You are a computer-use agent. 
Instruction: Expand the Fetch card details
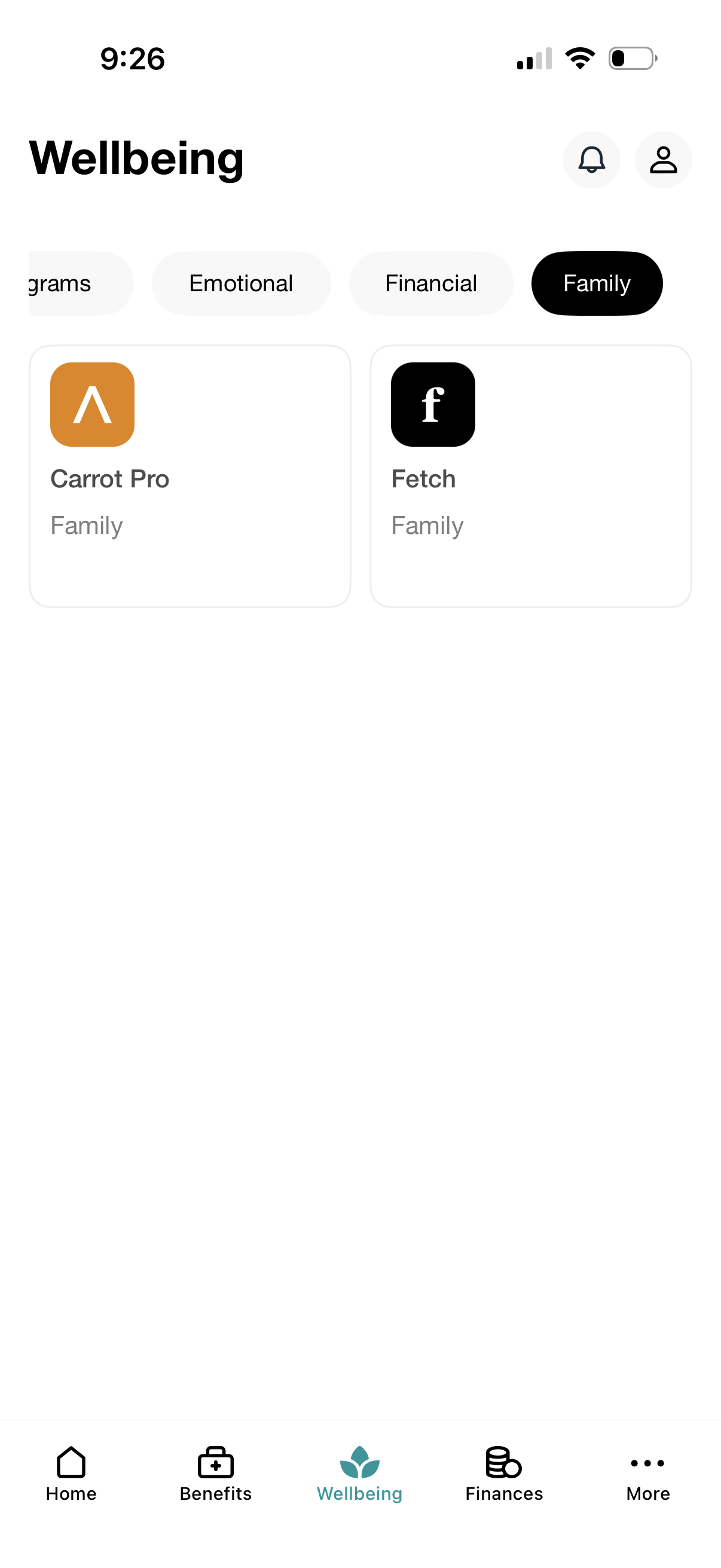tap(530, 475)
